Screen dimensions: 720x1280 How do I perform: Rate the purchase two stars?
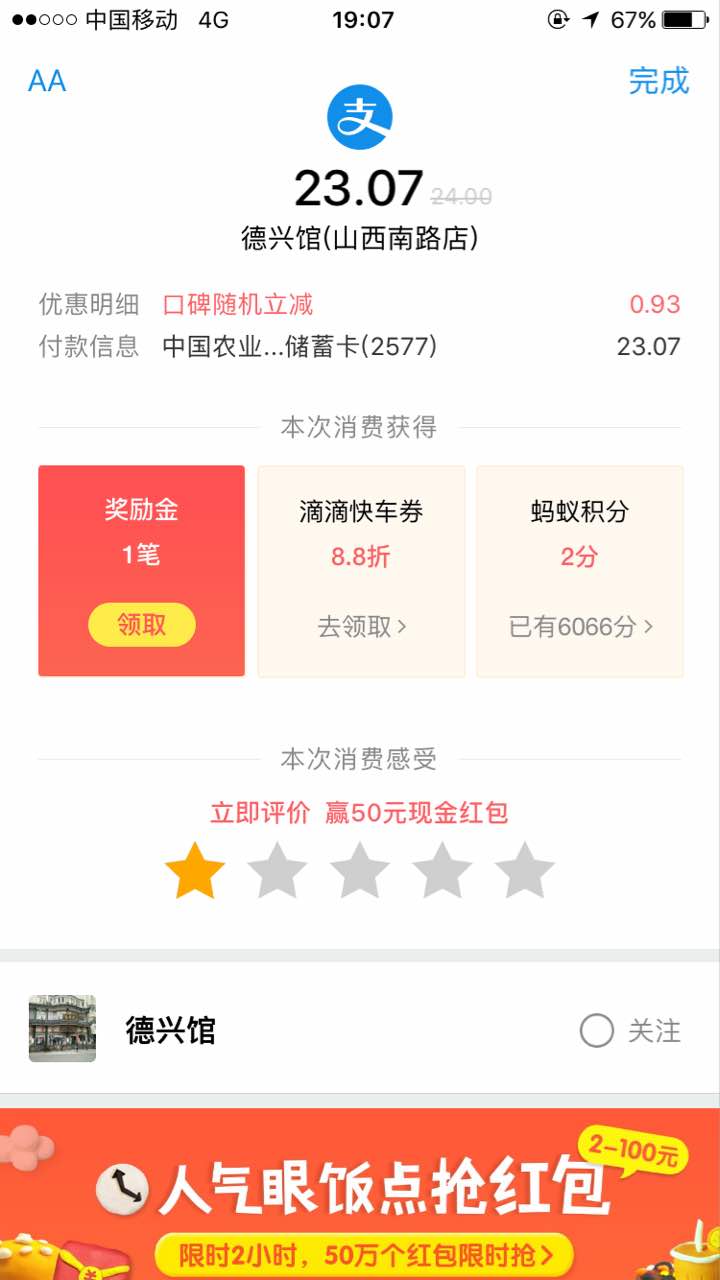tap(277, 870)
